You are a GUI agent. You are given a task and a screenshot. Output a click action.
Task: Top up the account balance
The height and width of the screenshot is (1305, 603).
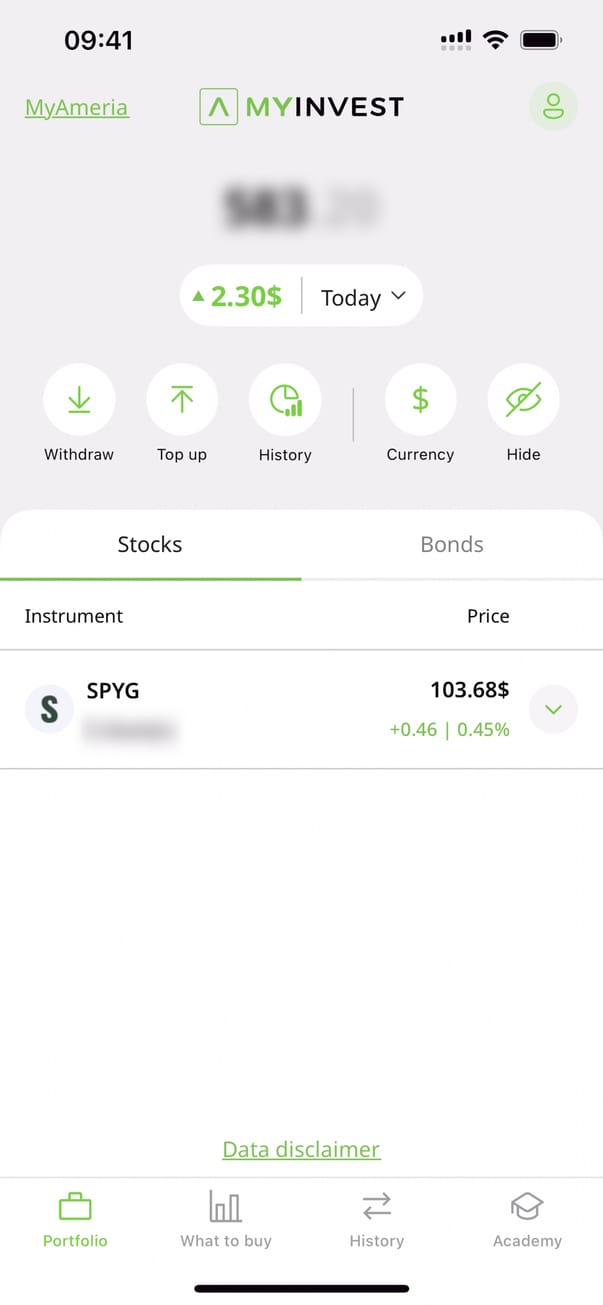click(x=182, y=400)
